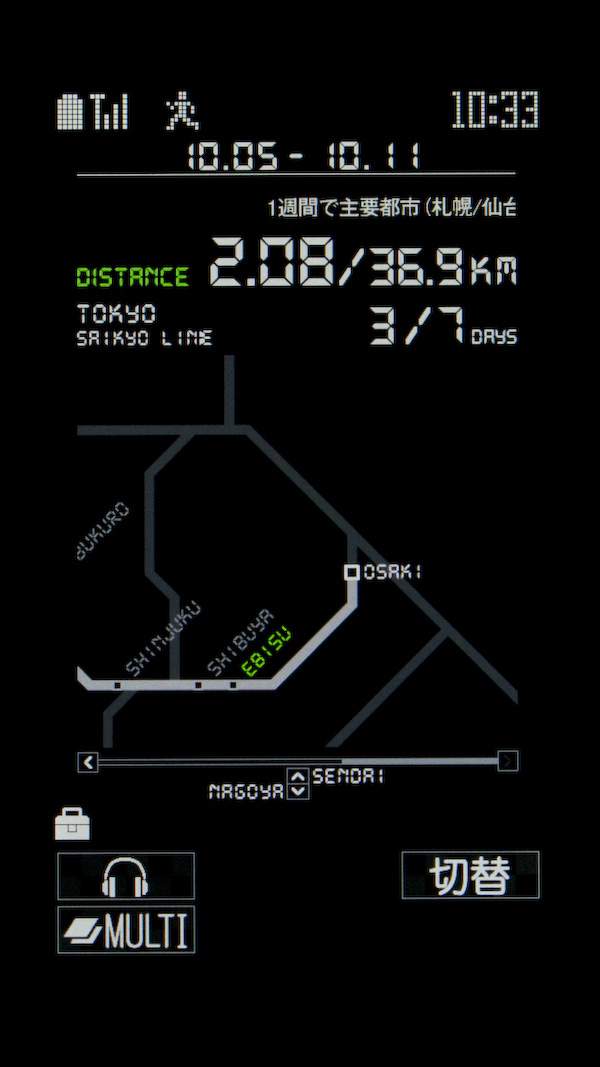
Task: Move the map right with the arrow
Action: [x=508, y=762]
